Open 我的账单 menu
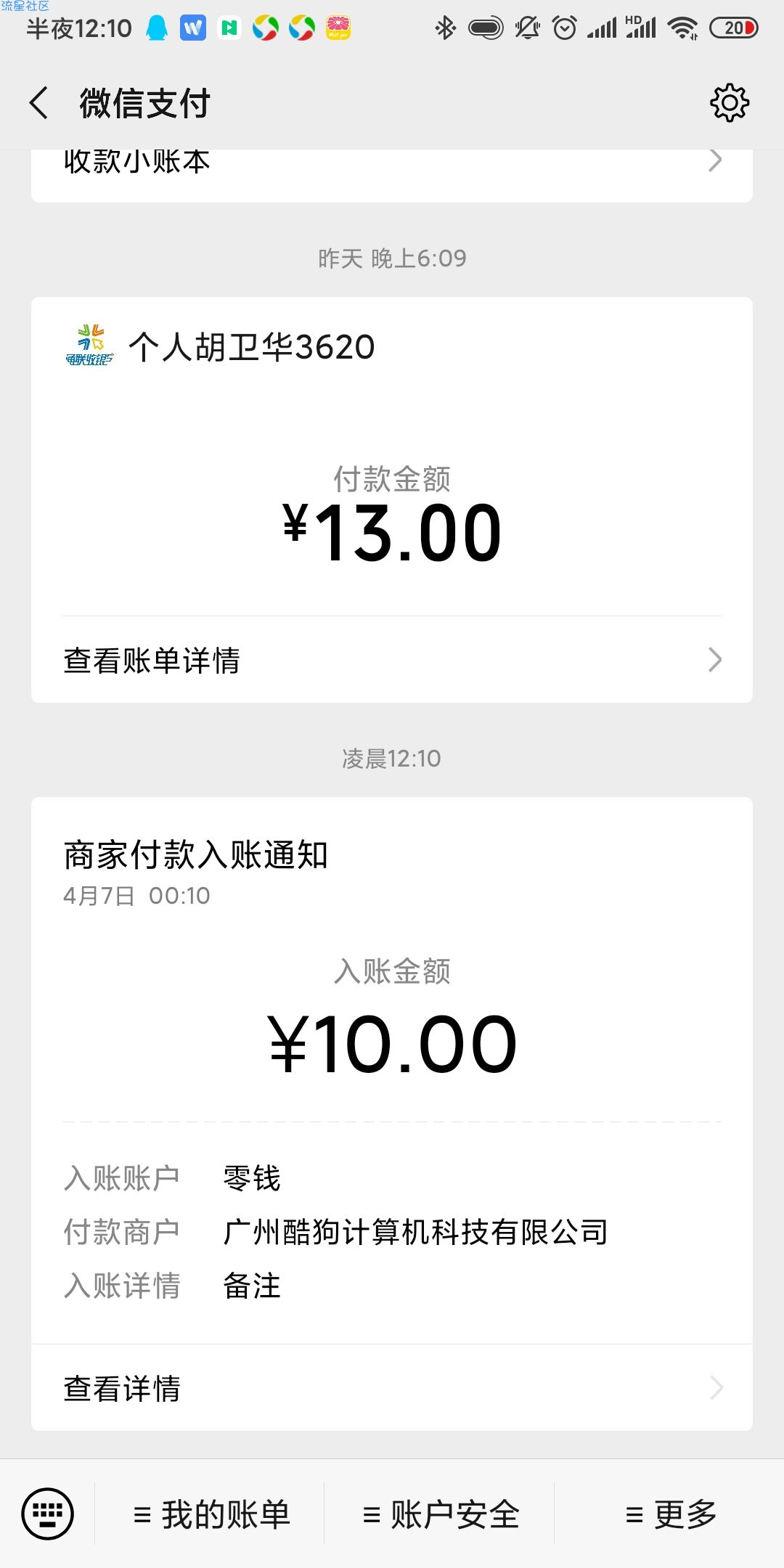 coord(211,1514)
